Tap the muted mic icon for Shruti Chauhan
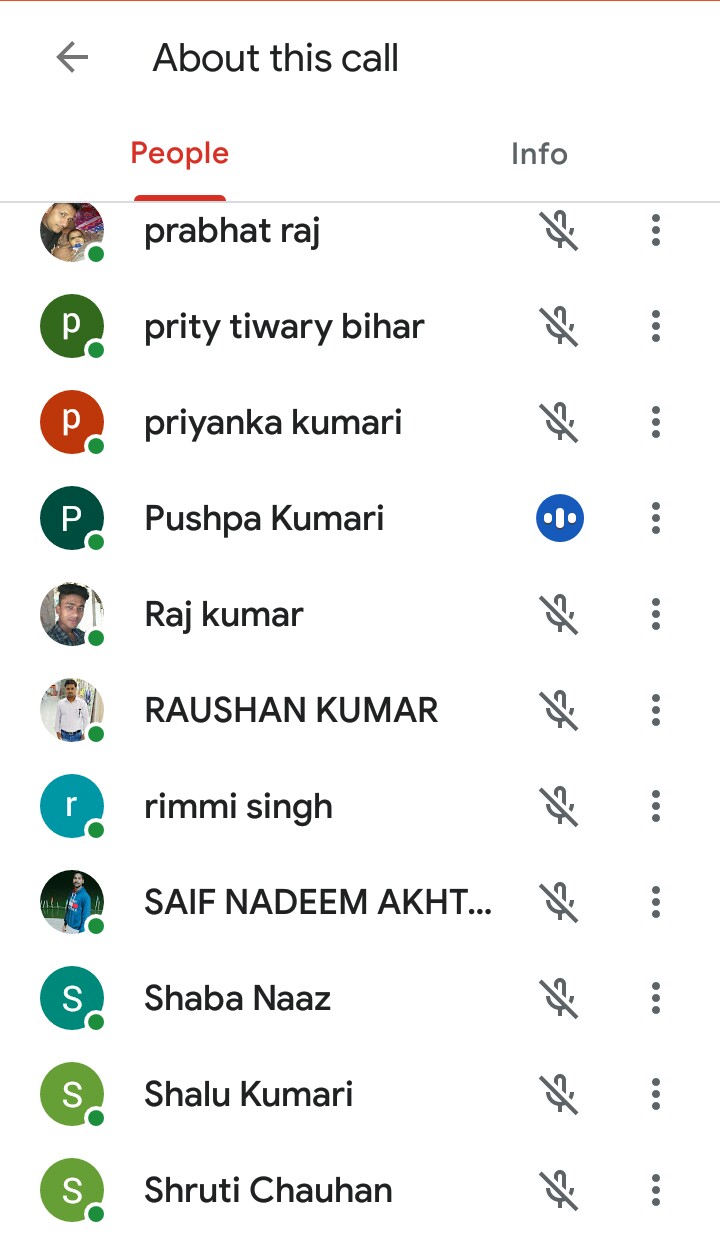 (560, 1190)
